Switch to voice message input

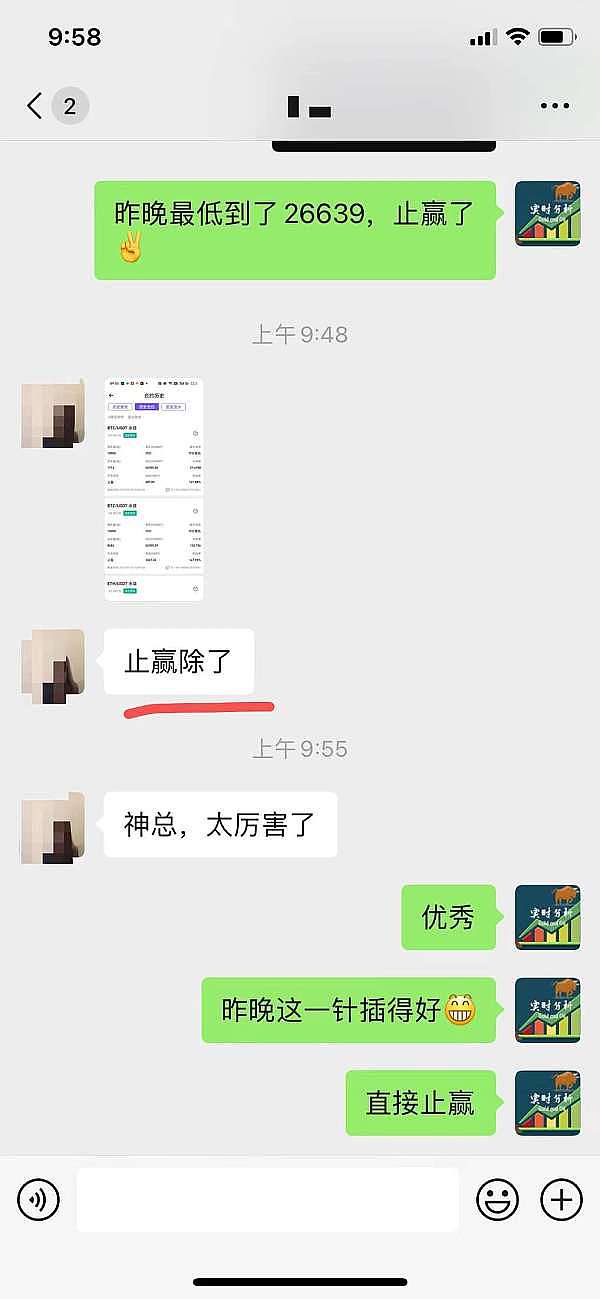pyautogui.click(x=39, y=1198)
